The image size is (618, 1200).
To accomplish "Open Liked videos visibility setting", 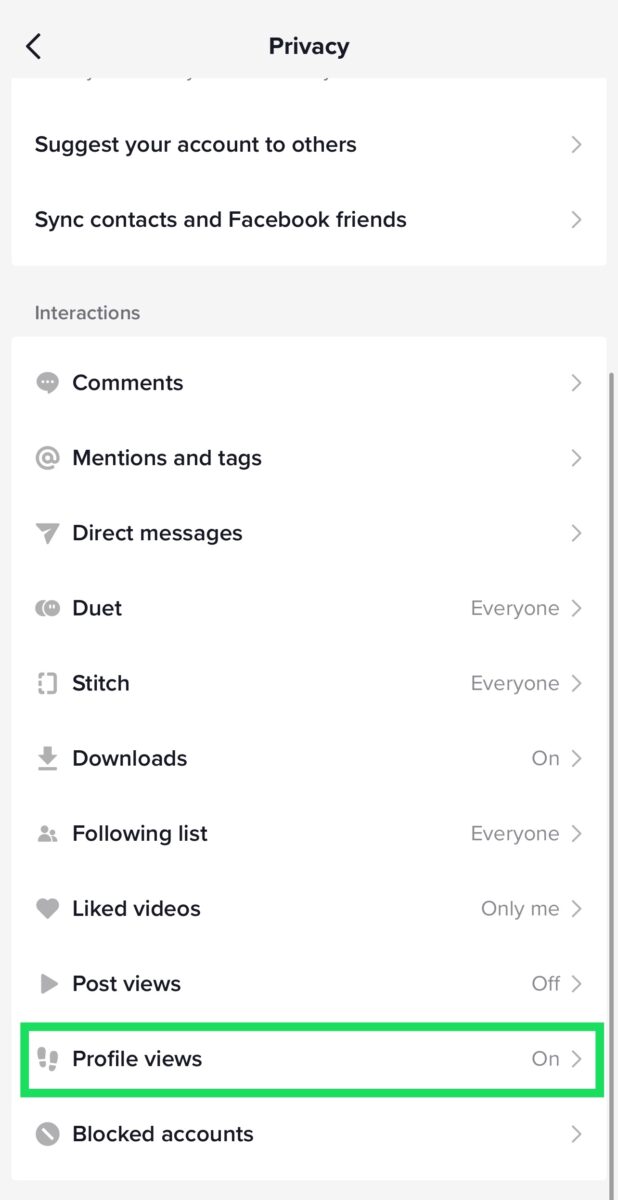I will (308, 908).
